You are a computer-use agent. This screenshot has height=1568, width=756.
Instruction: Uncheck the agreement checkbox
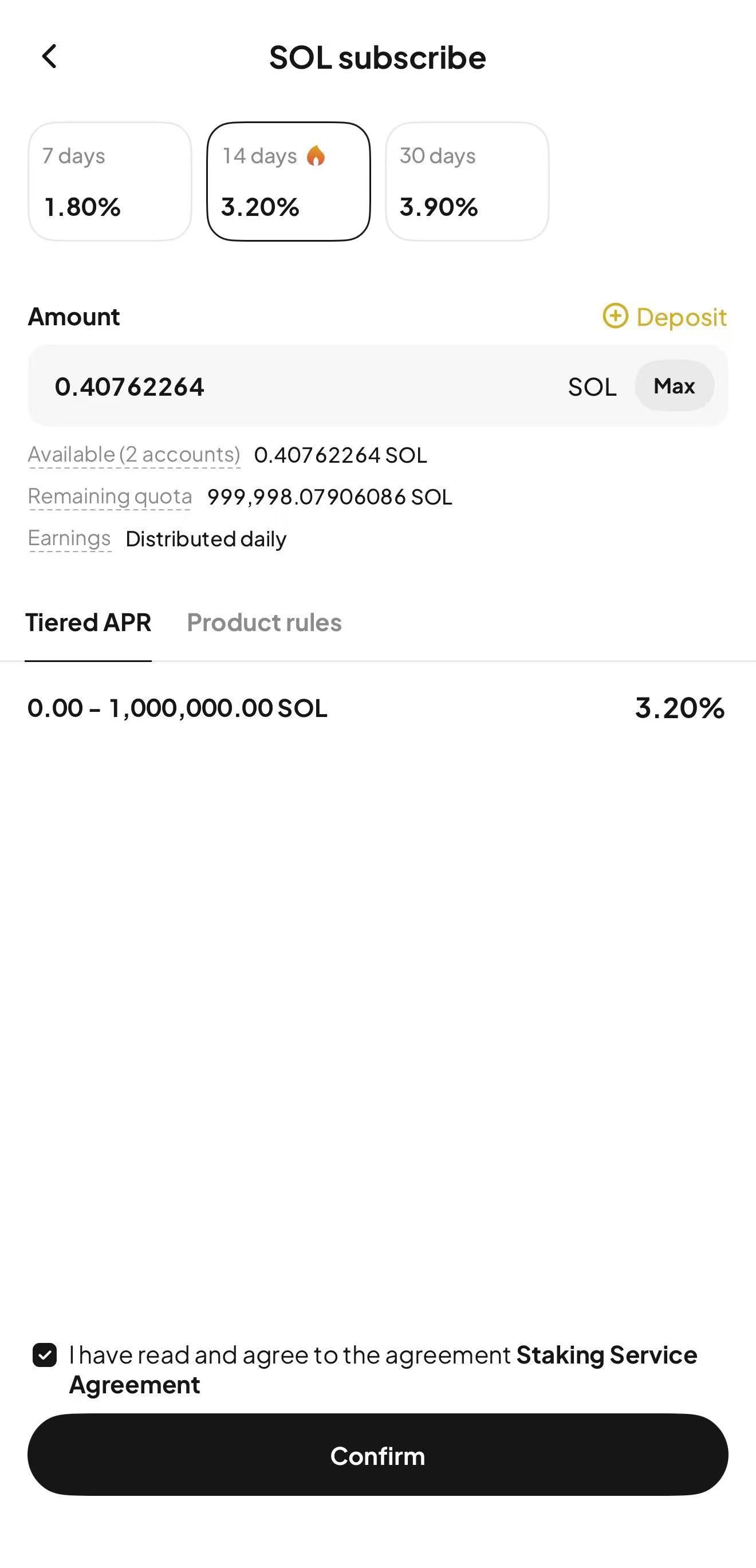point(45,1355)
